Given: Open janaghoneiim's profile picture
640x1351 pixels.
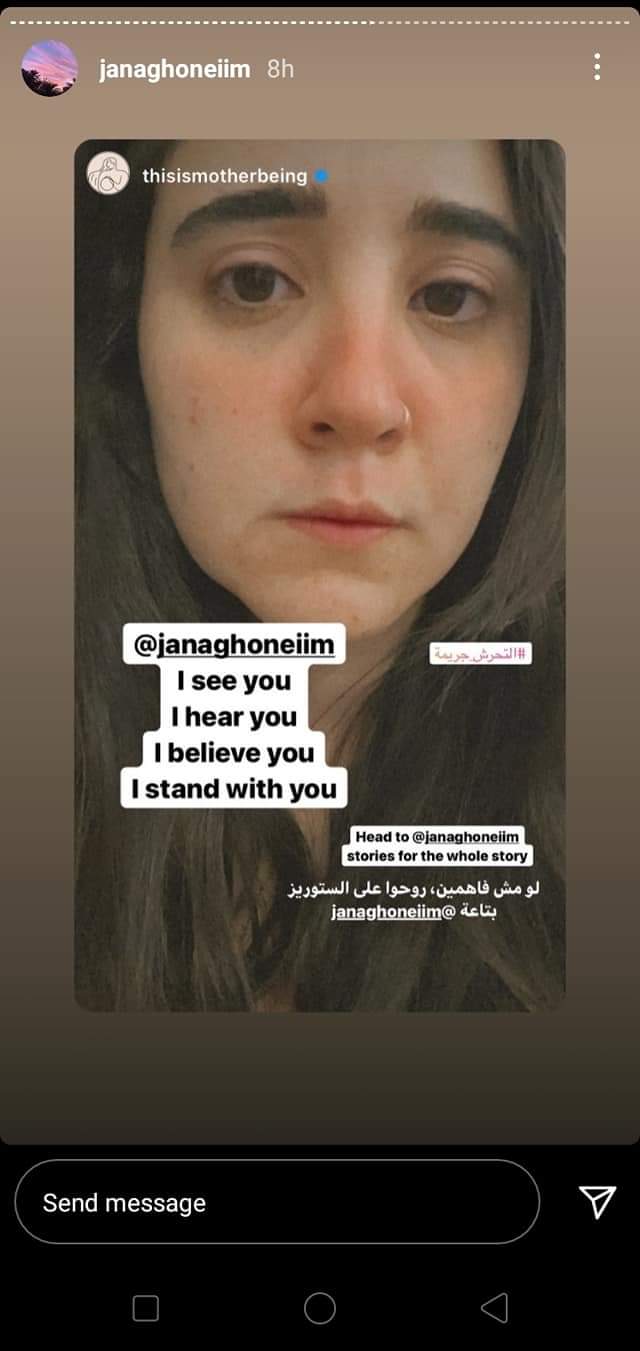Looking at the screenshot, I should click(49, 69).
